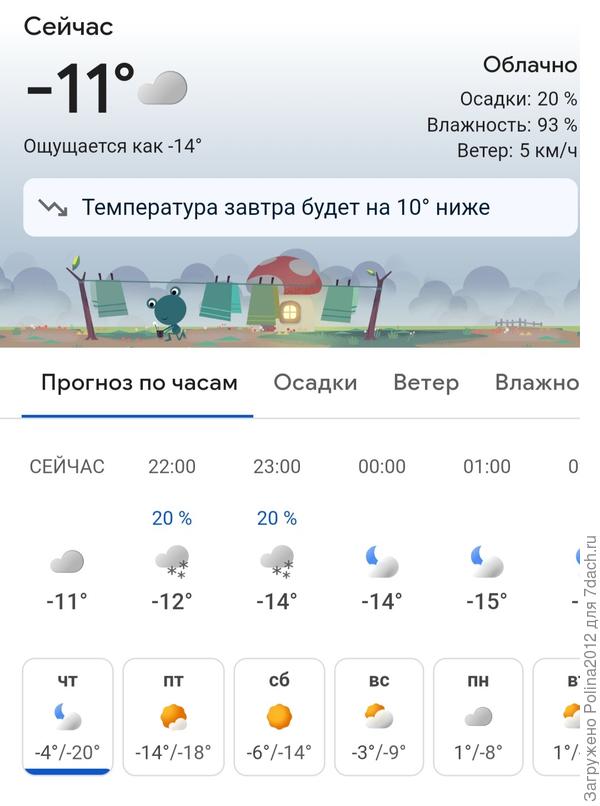Show the сб day forecast
Screen dimensions: 600x806
[279, 716]
